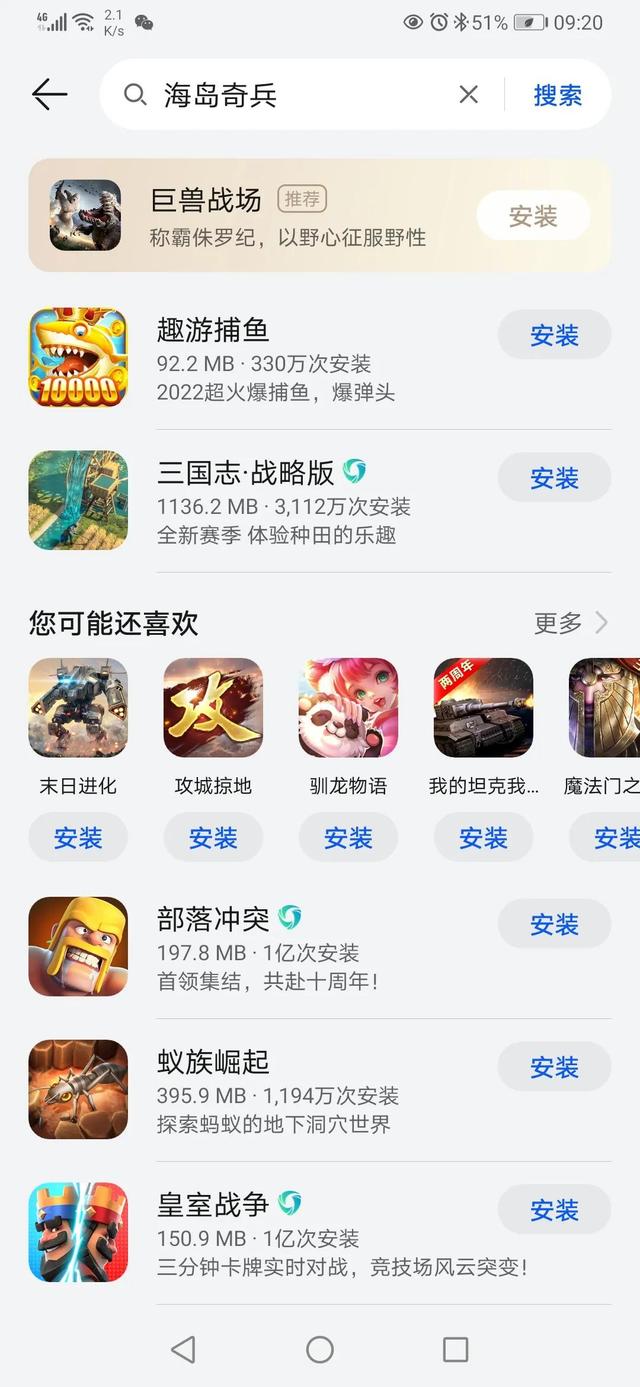Image resolution: width=640 pixels, height=1387 pixels.
Task: Install 巨兽战场 from the recommended banner
Action: point(532,216)
